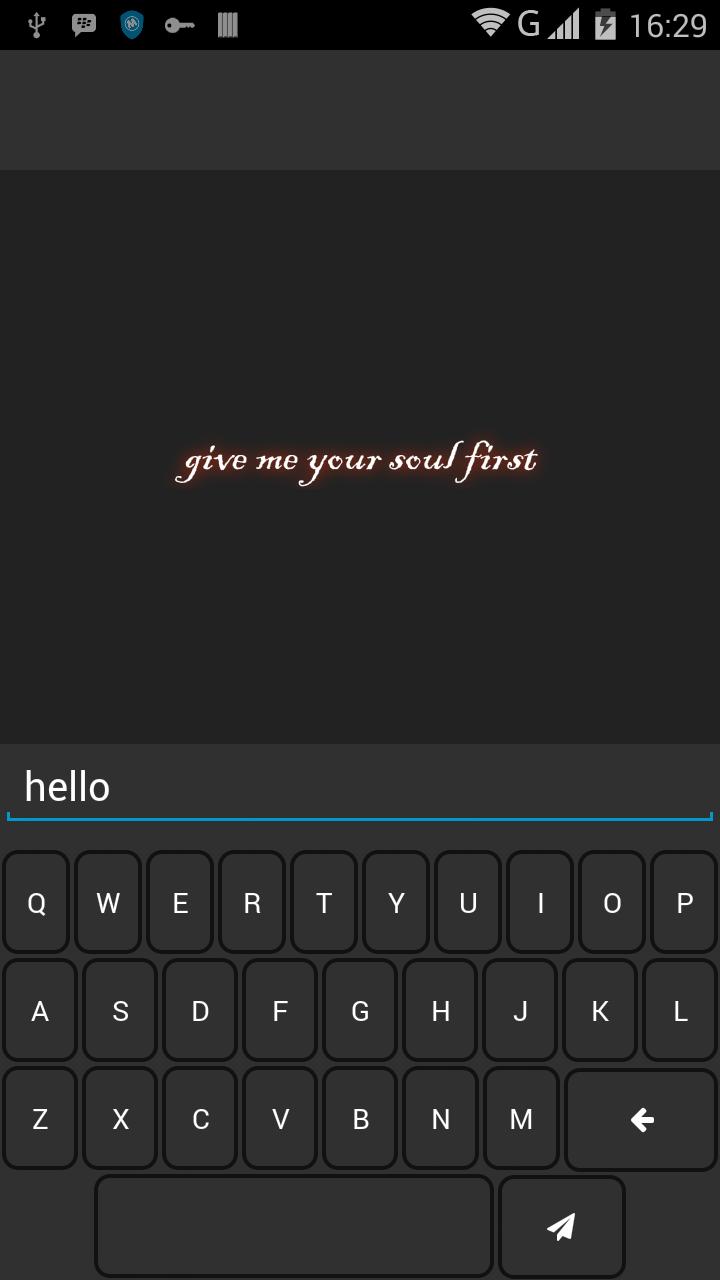Type the letter T
This screenshot has height=1280, width=720.
(x=324, y=903)
